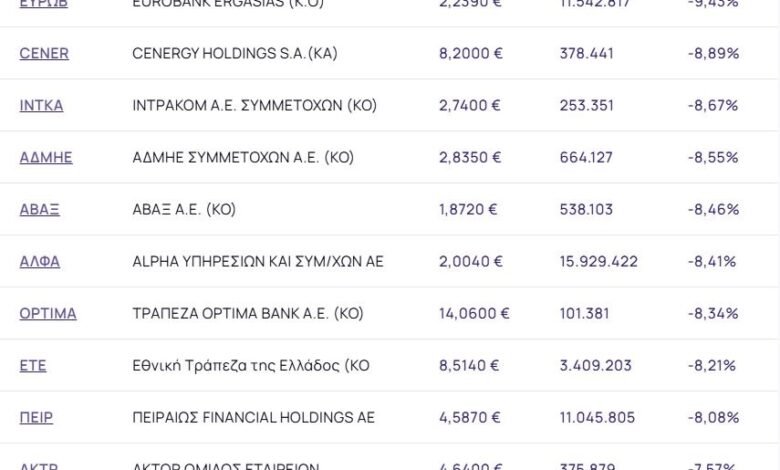View details for ticker ΑΔΜΗΕ
Screen dimensions: 780x470
point(46,157)
